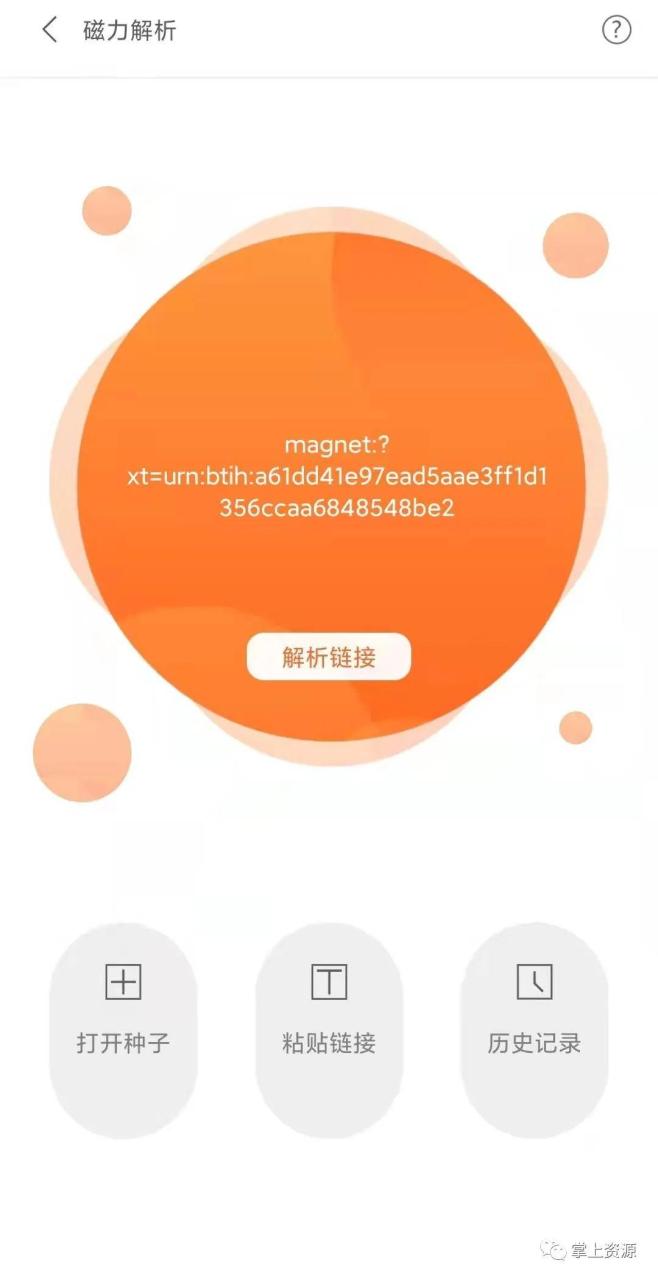Tap the 解析链接 button
The width and height of the screenshot is (658, 1280).
(x=328, y=657)
